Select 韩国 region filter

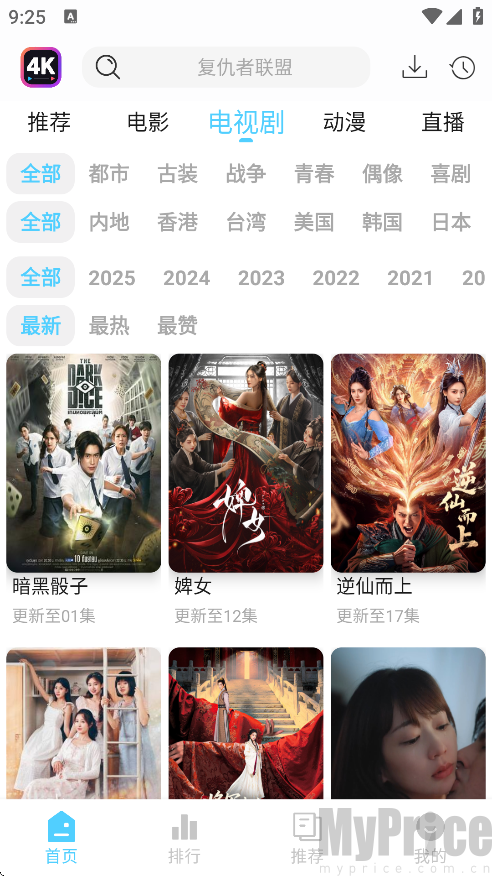click(382, 222)
